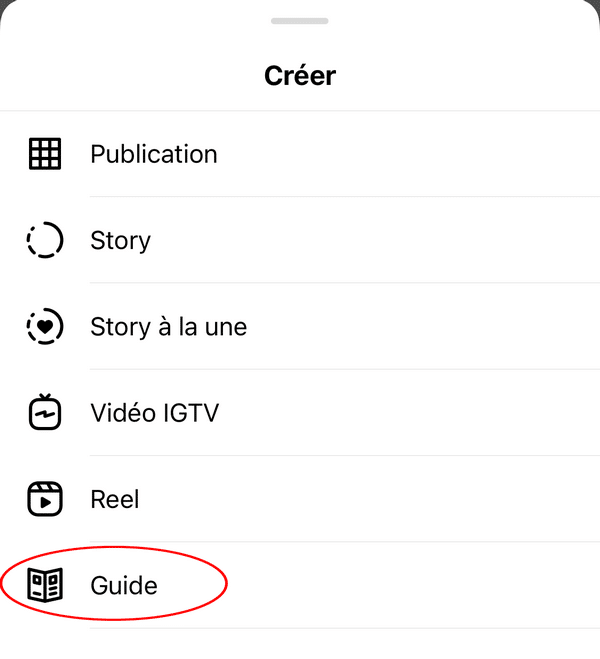The width and height of the screenshot is (600, 659).
Task: Open Story à la une
Action: pos(168,326)
